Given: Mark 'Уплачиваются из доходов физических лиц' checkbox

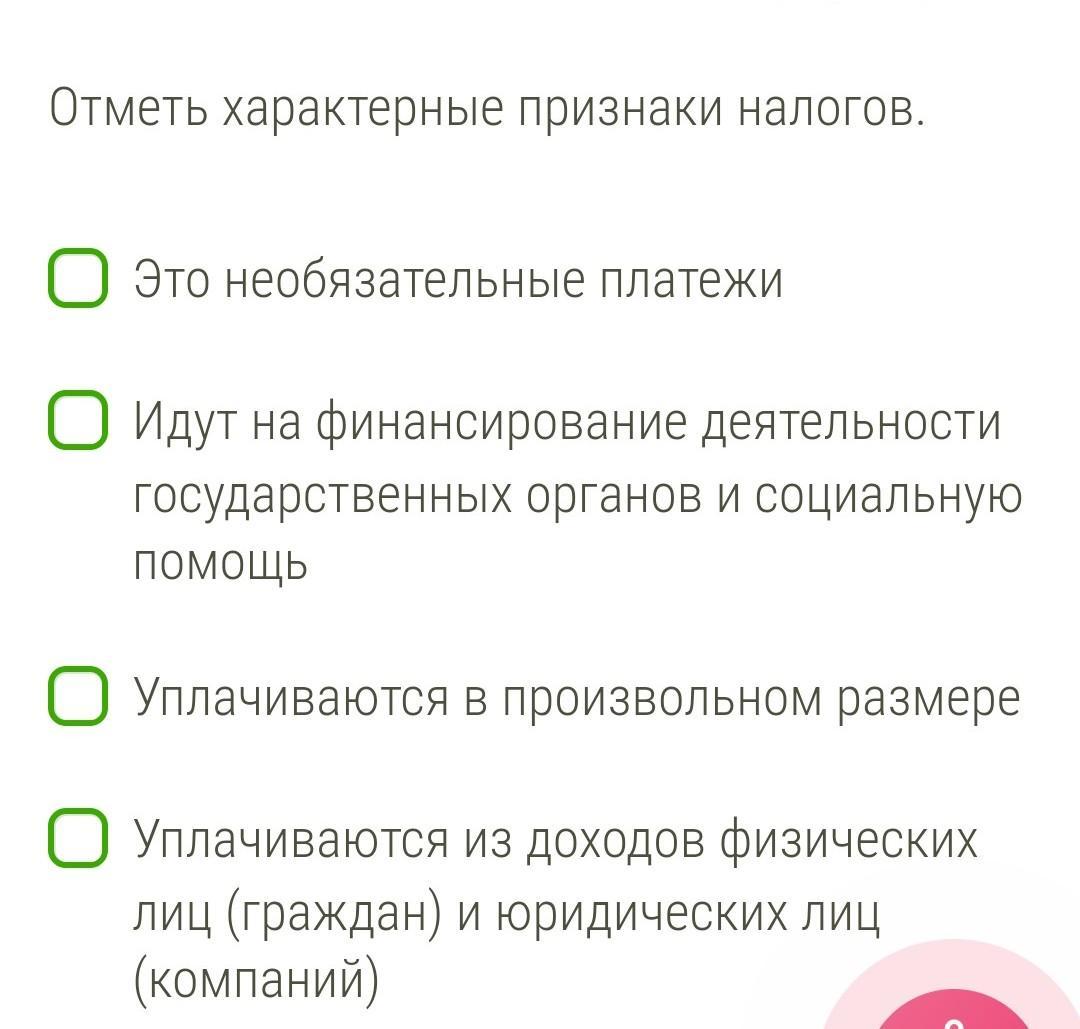Looking at the screenshot, I should pyautogui.click(x=77, y=838).
